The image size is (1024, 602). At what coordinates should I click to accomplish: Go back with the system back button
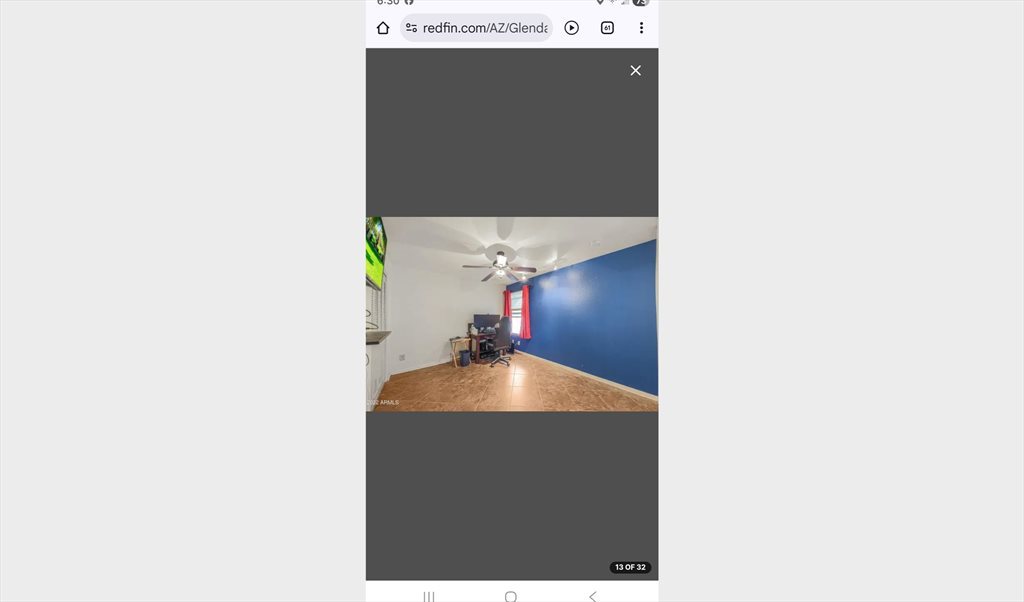pyautogui.click(x=592, y=596)
